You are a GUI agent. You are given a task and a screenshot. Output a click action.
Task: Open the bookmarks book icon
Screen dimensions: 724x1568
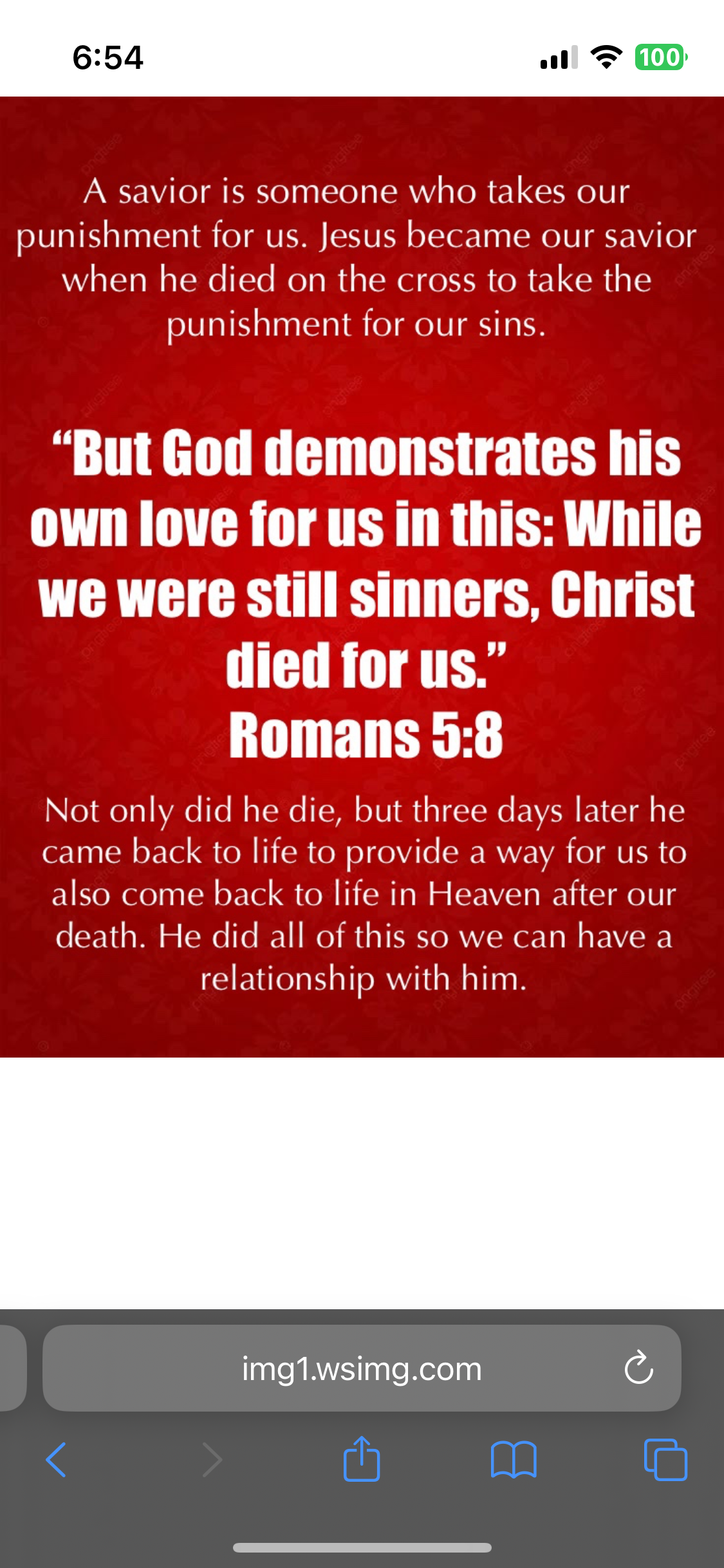tap(513, 1460)
